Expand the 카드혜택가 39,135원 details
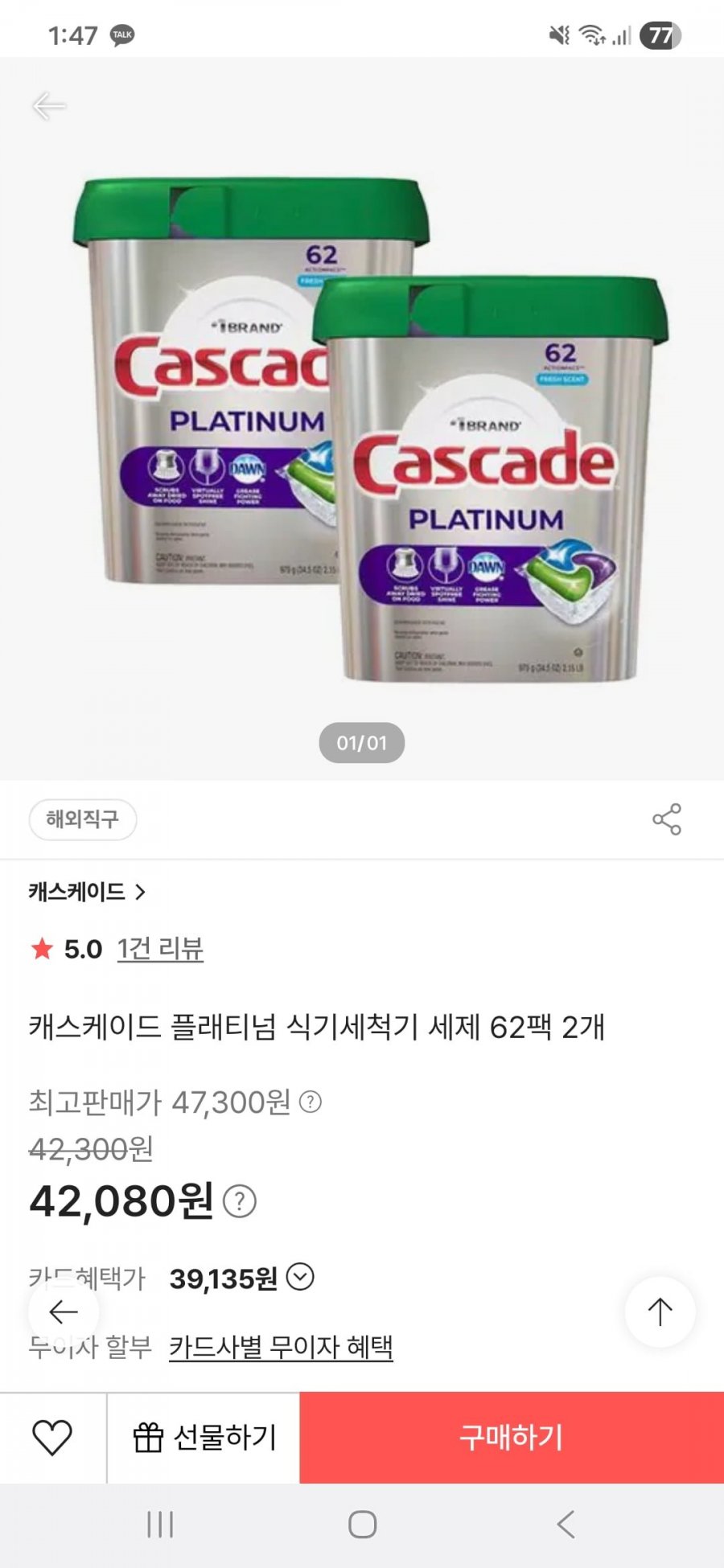 300,1277
